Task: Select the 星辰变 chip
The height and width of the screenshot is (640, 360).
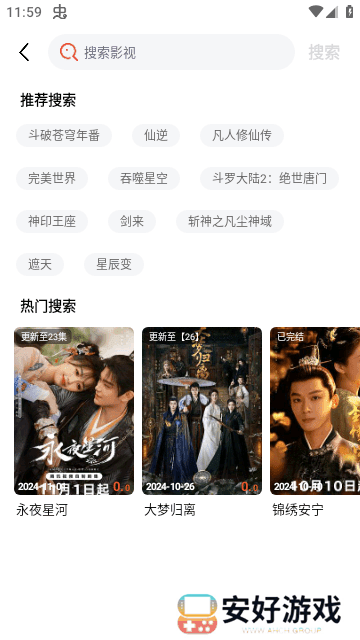Action: [x=114, y=264]
